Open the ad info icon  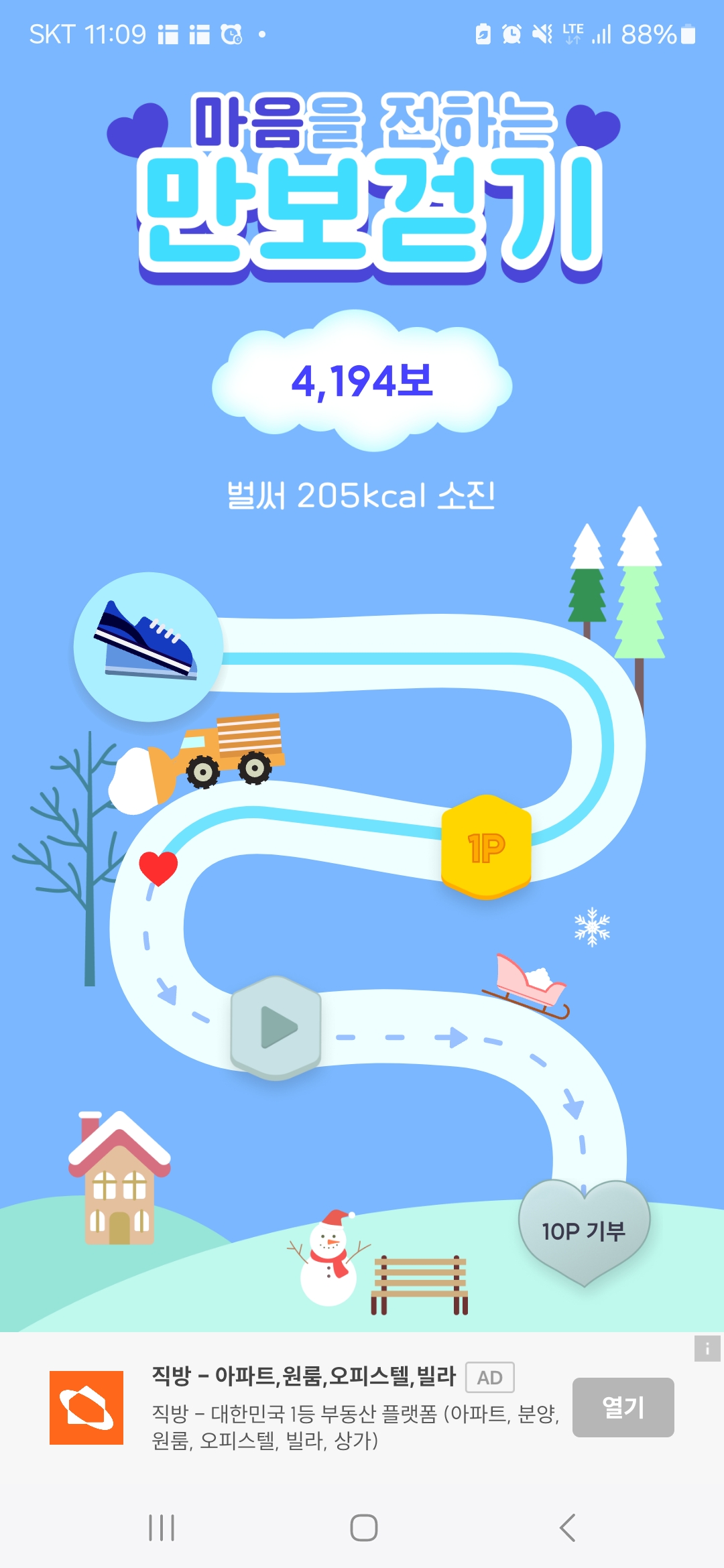point(707,1348)
